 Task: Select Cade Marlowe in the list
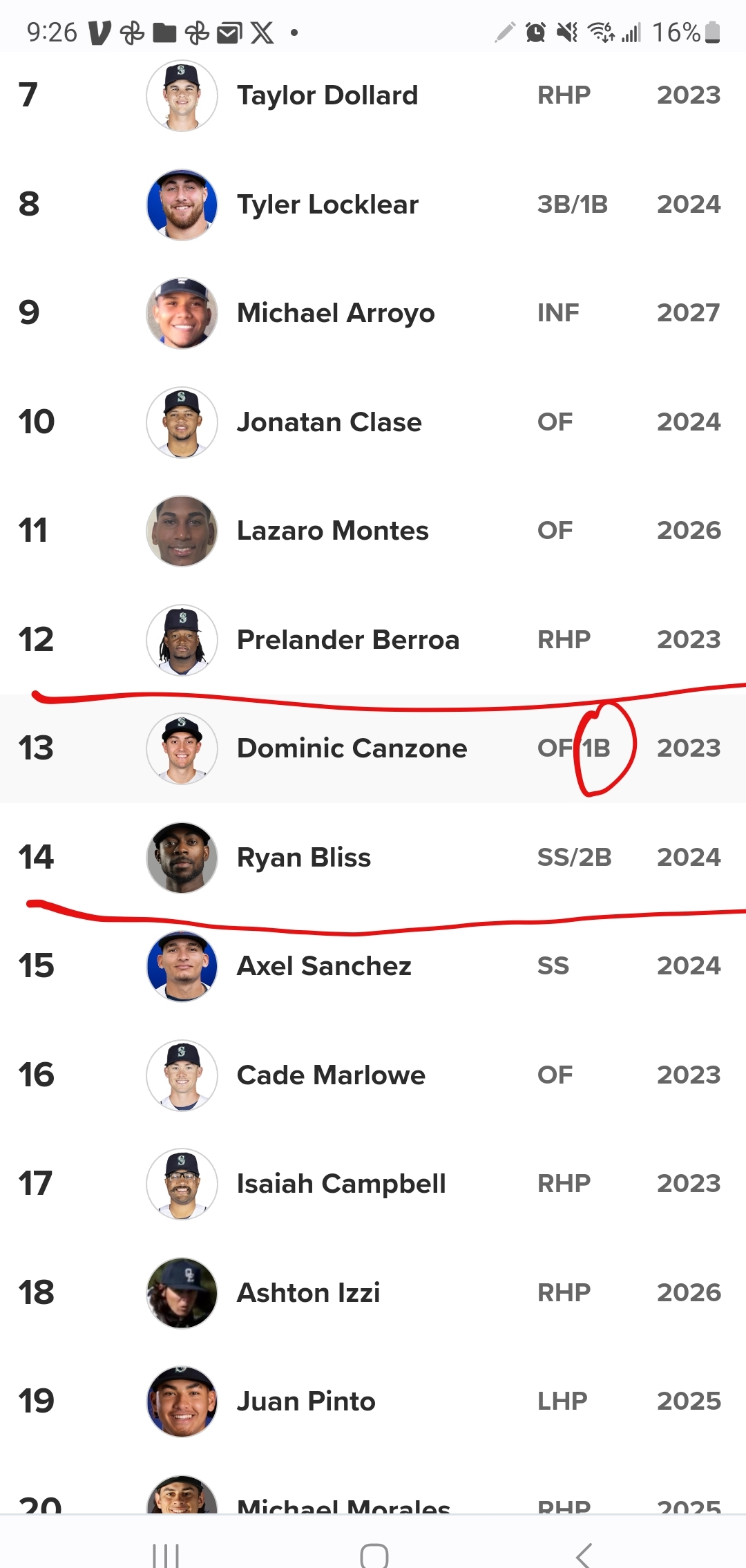click(331, 1075)
